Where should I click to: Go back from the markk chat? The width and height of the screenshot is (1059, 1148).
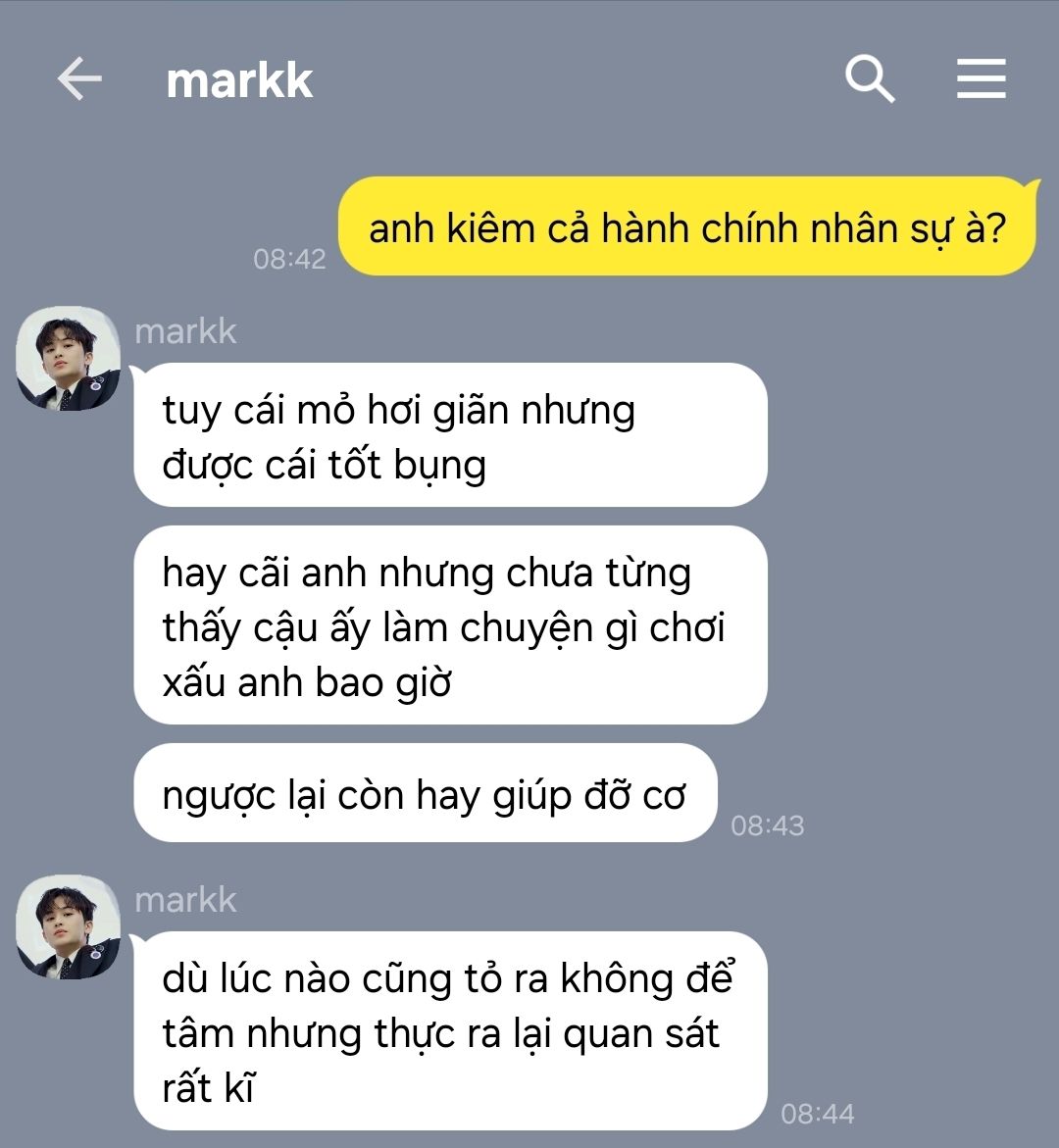tap(79, 78)
